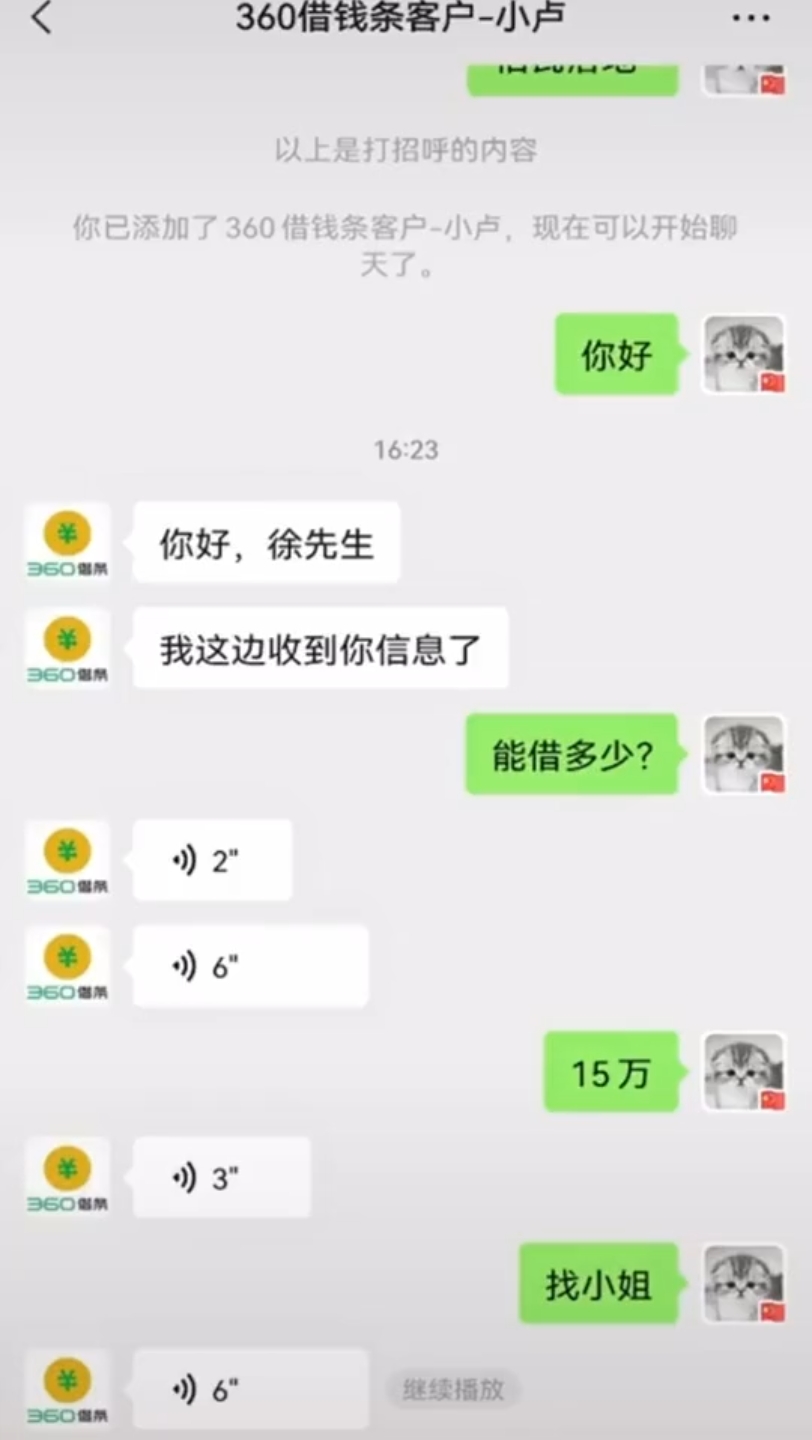Play the 6-second voice right after the 2-second one
This screenshot has height=1440, width=812.
click(x=250, y=966)
